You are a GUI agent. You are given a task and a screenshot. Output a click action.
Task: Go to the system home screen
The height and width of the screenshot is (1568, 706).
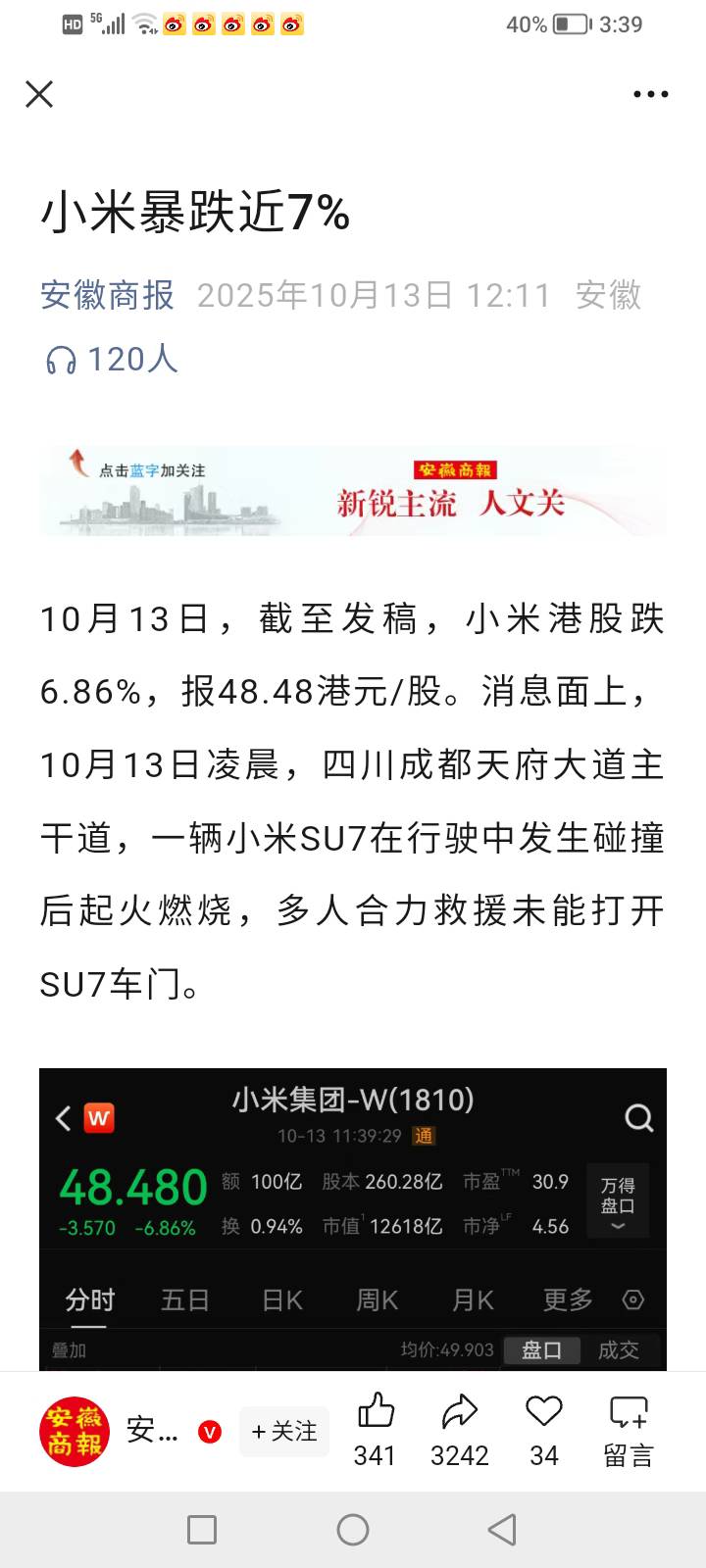tap(353, 1530)
